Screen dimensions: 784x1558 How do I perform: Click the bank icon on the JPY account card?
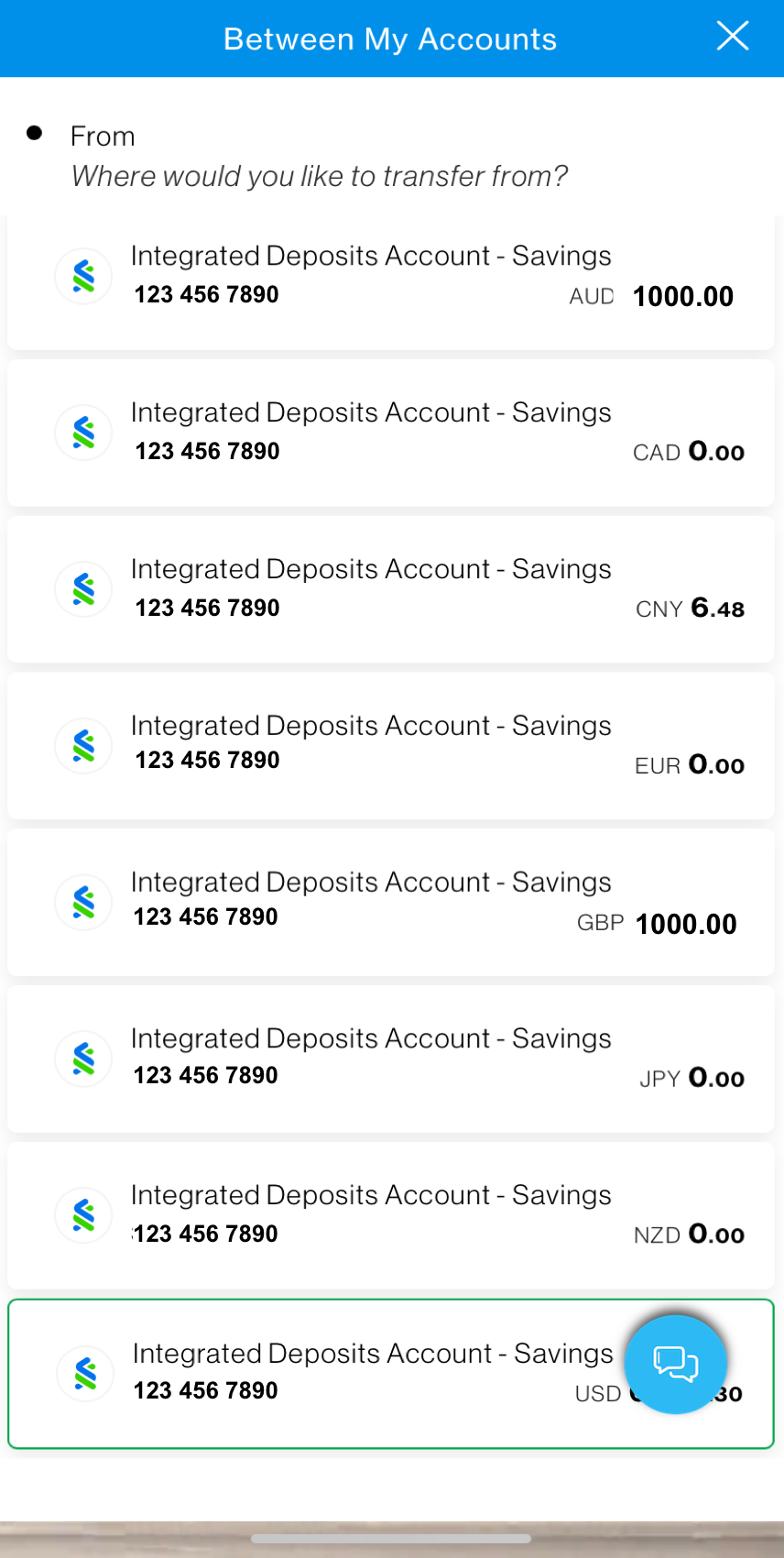(x=82, y=1059)
